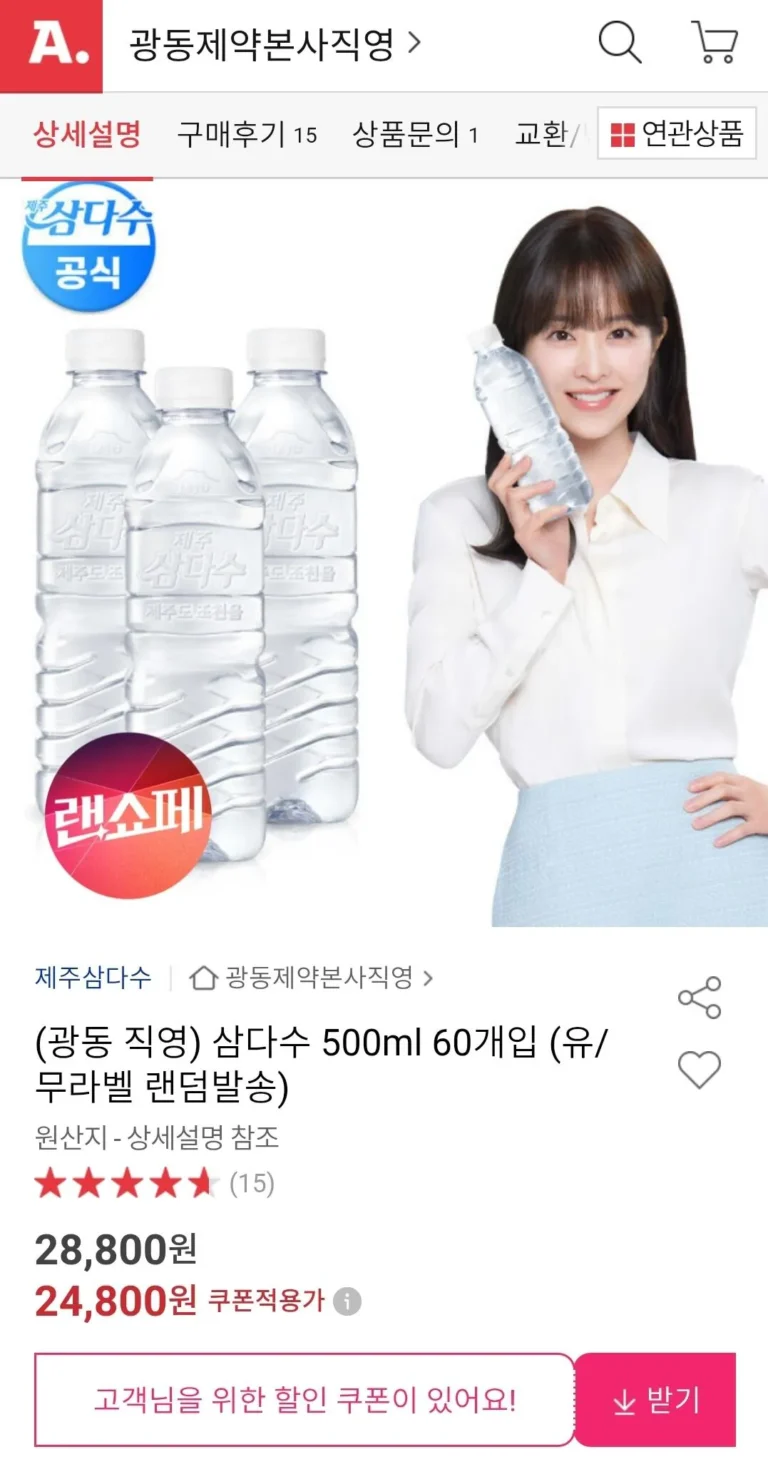
Task: Share this product
Action: point(699,997)
